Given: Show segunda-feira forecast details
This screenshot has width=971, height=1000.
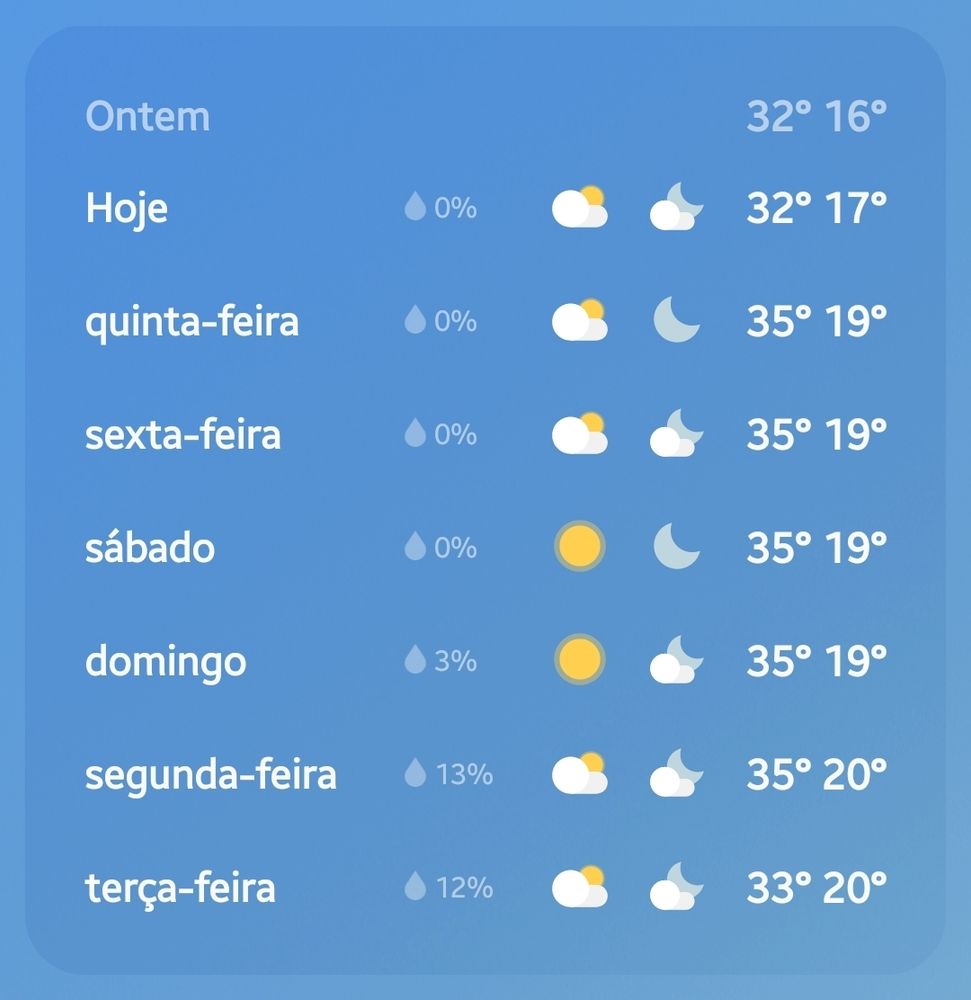Looking at the screenshot, I should point(211,775).
